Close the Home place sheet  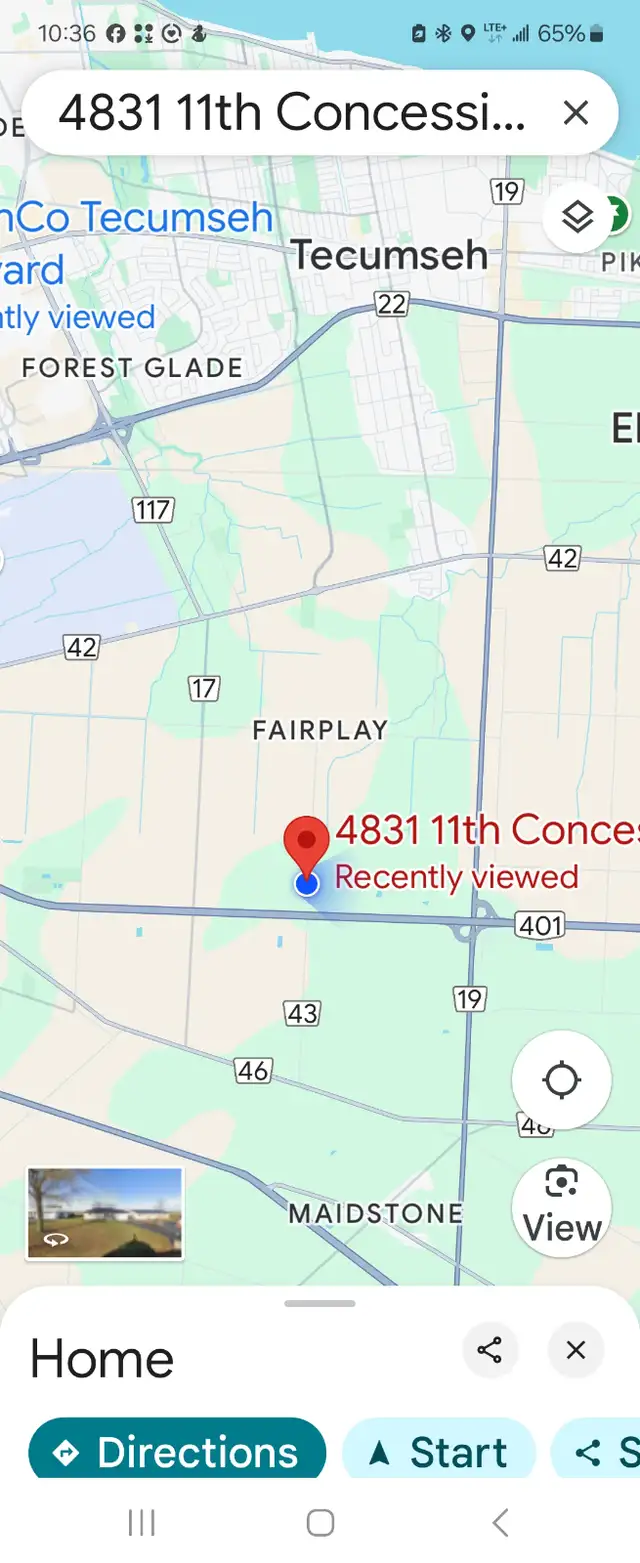[576, 1351]
